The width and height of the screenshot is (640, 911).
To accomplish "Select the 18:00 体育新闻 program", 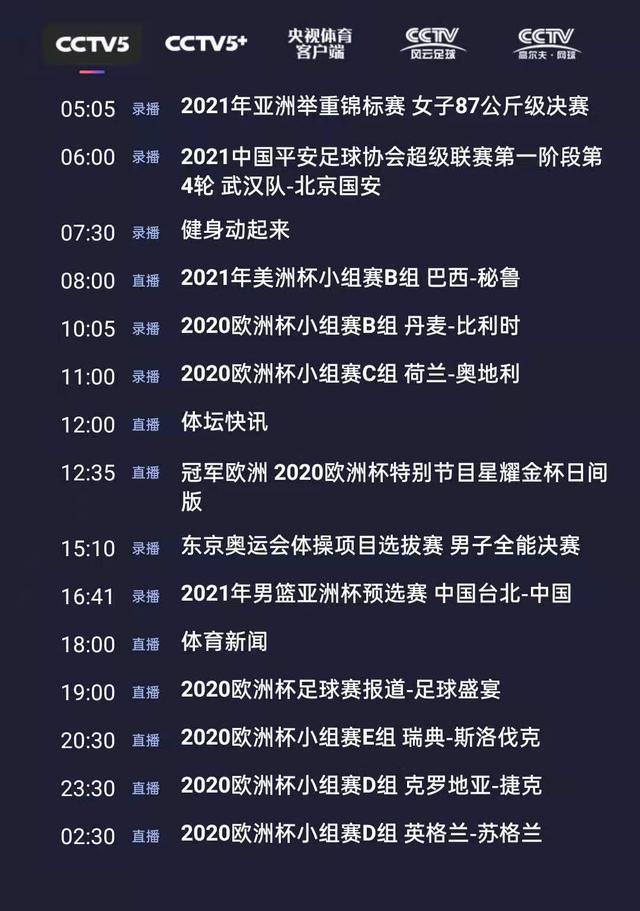I will click(224, 642).
